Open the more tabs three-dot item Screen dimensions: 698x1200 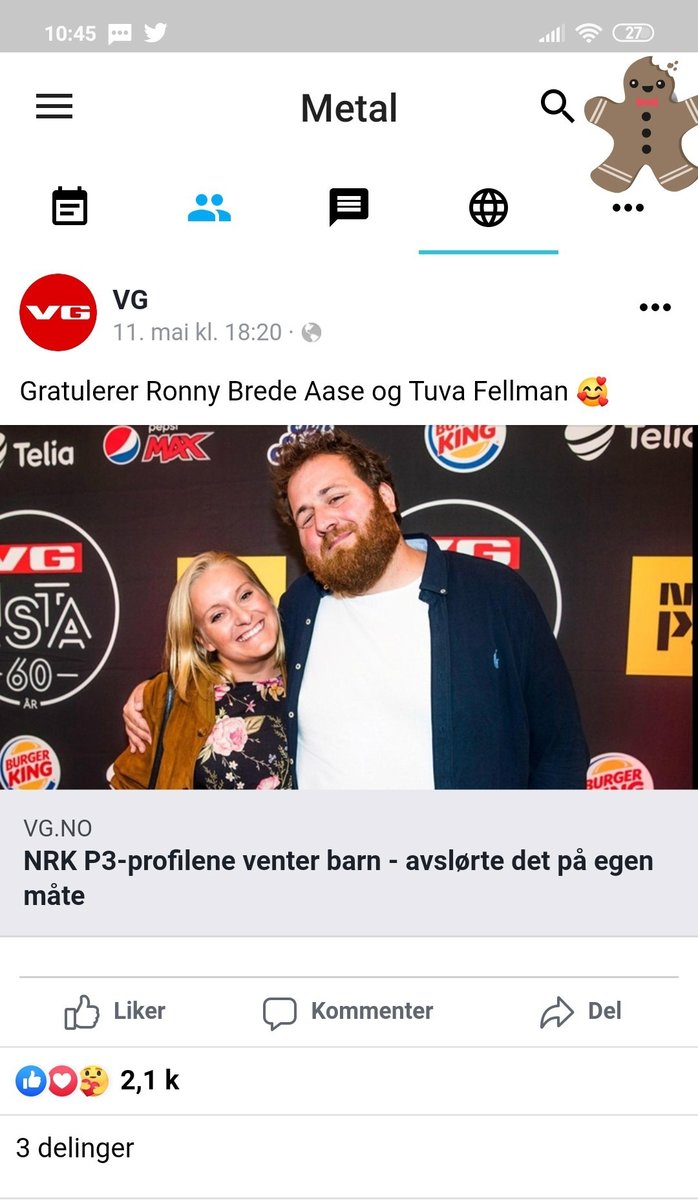pos(628,208)
